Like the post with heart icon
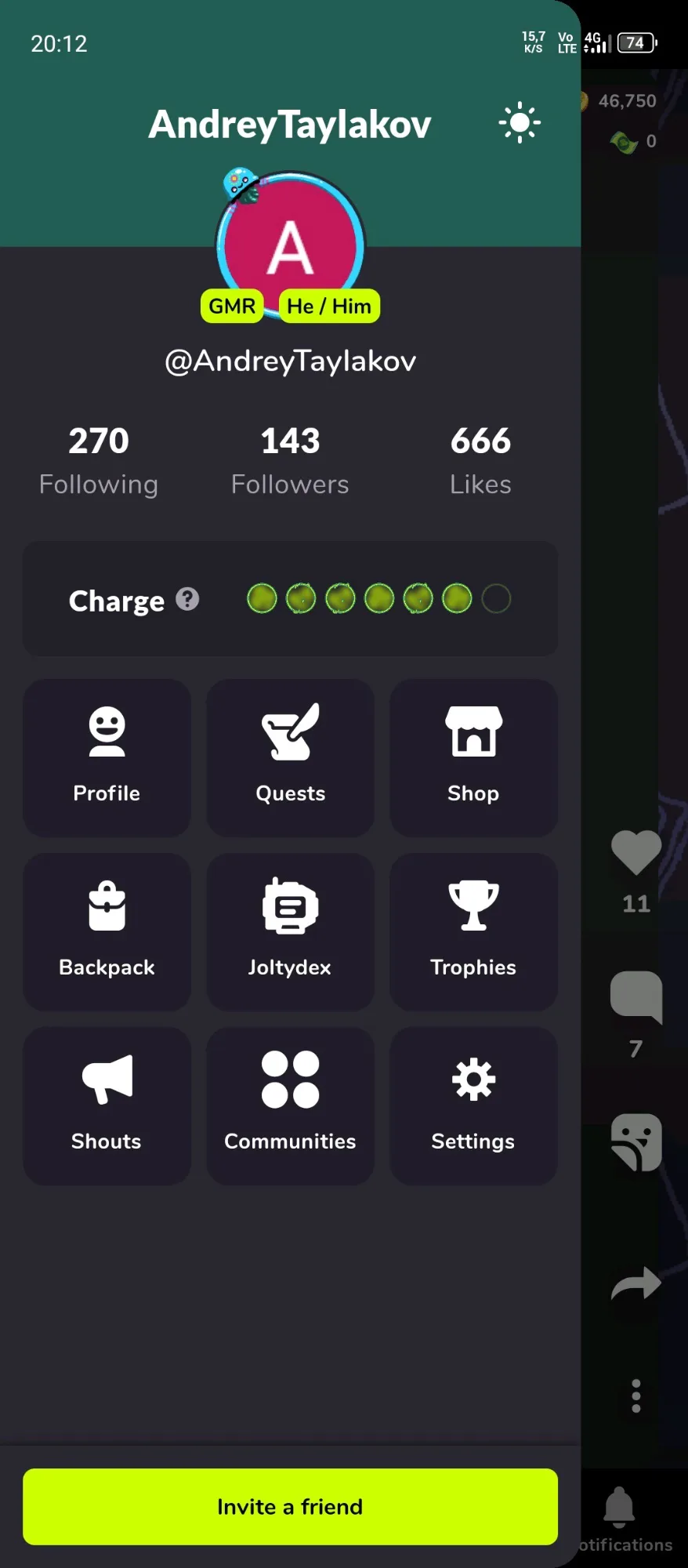This screenshot has width=688, height=1568. pos(635,852)
